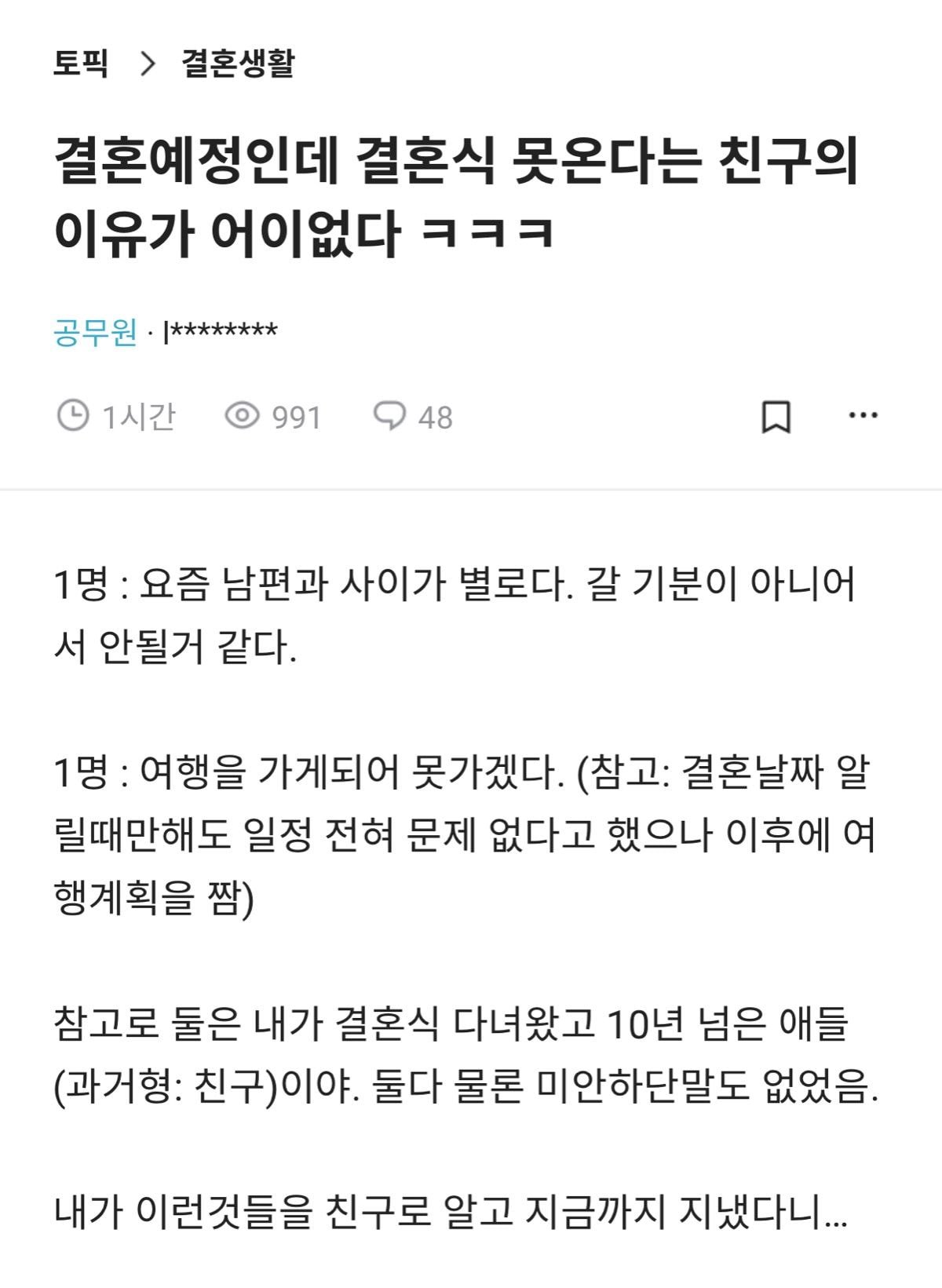The image size is (942, 1288).
Task: Bookmark this post
Action: point(776,416)
